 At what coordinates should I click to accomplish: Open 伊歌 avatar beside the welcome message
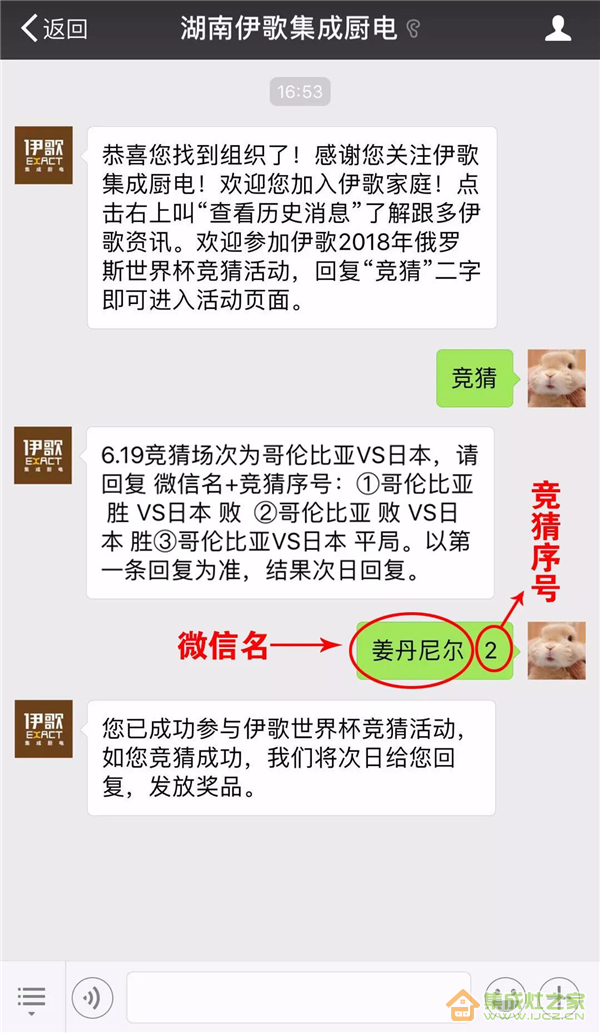[43, 156]
